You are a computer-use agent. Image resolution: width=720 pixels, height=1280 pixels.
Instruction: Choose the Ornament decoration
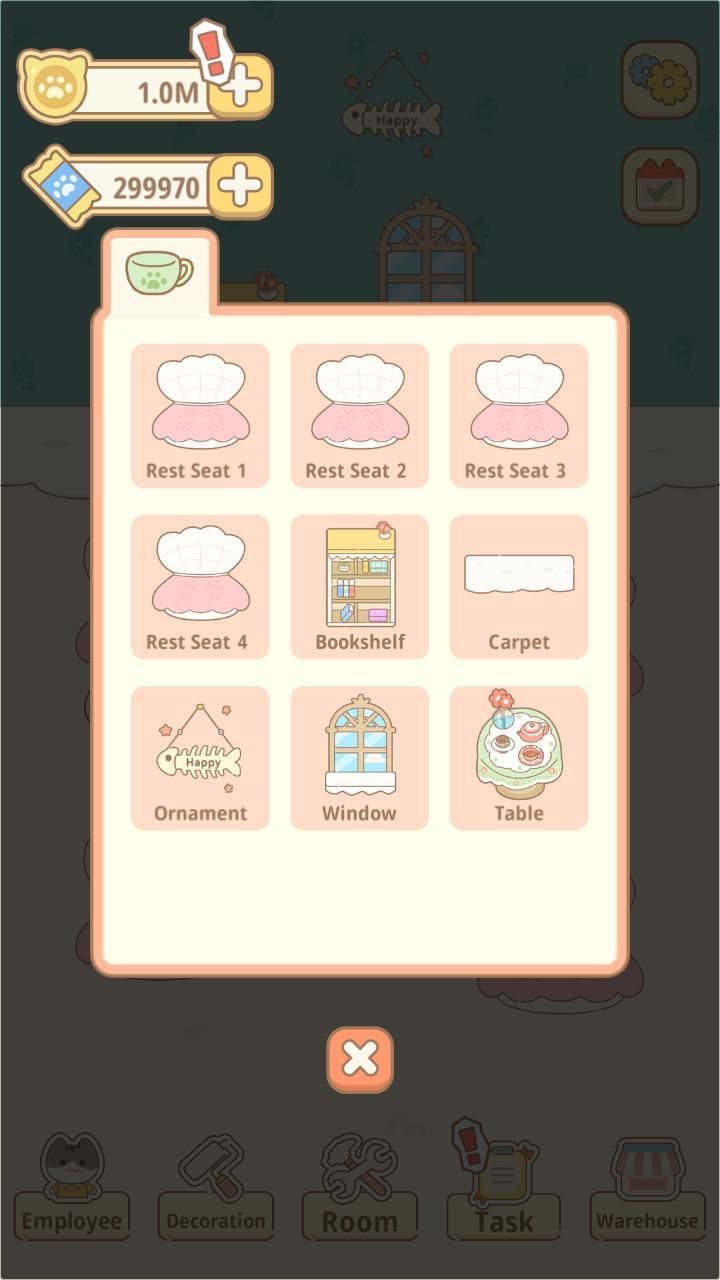click(200, 758)
